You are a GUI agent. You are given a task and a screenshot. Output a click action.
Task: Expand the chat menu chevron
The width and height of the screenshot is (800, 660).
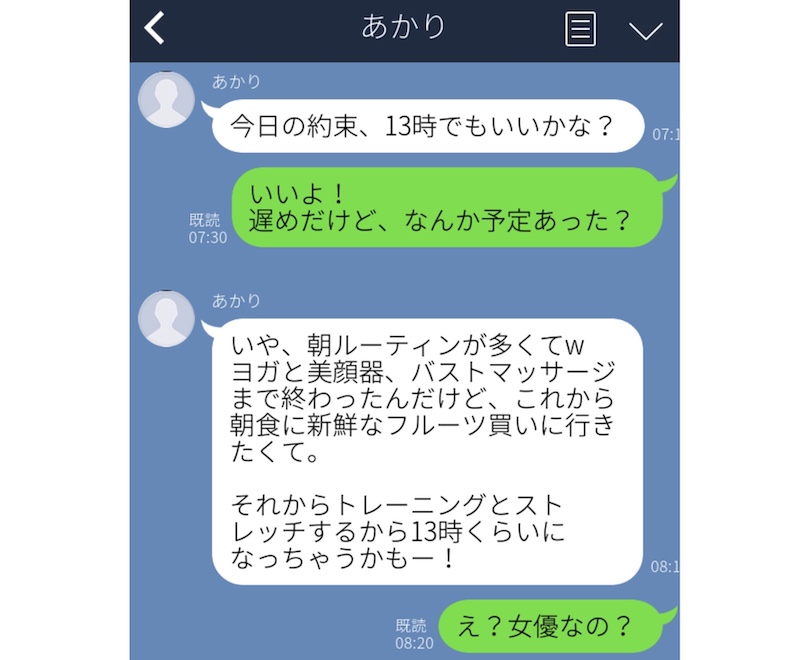click(646, 30)
